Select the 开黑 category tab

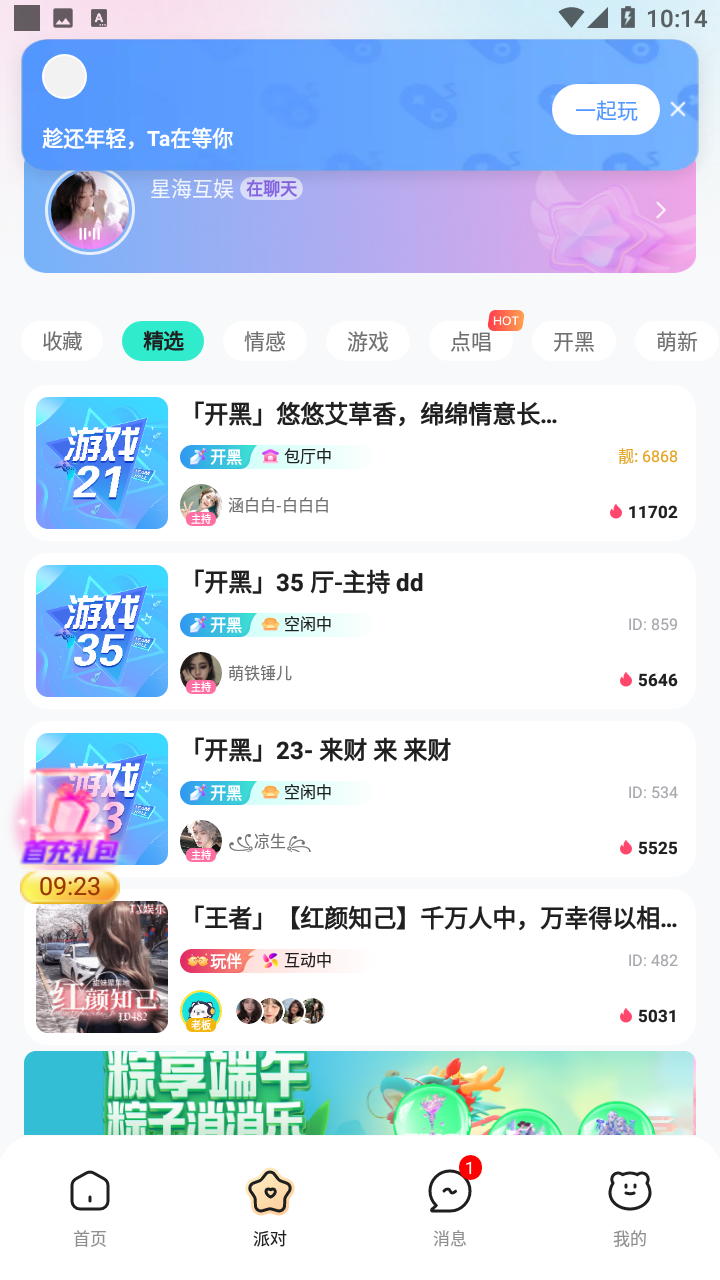(x=573, y=341)
